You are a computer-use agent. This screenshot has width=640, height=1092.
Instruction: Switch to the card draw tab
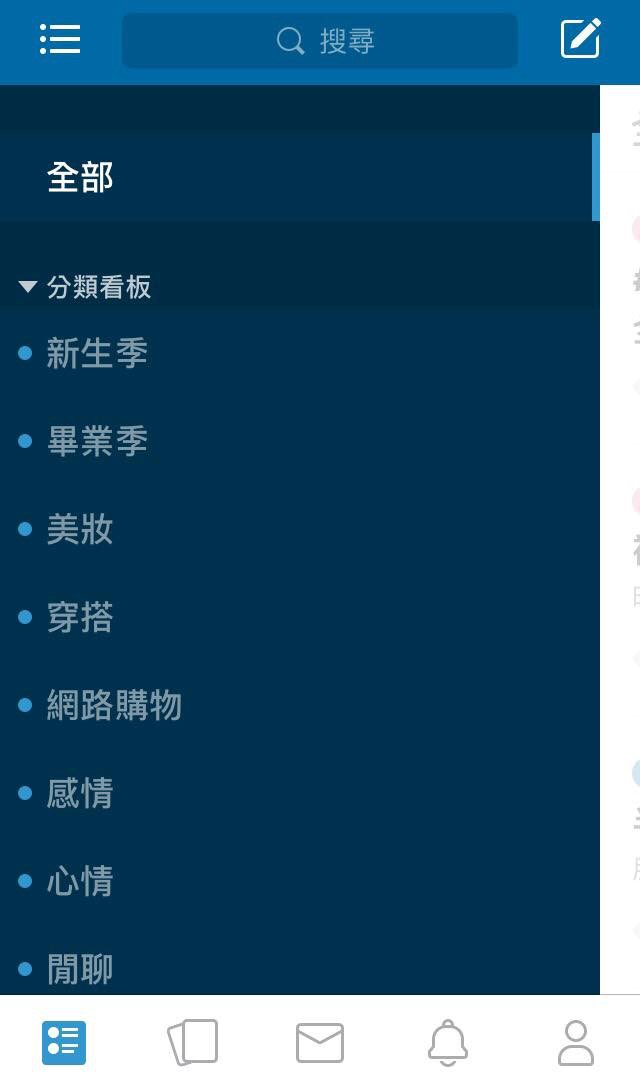tap(192, 1043)
